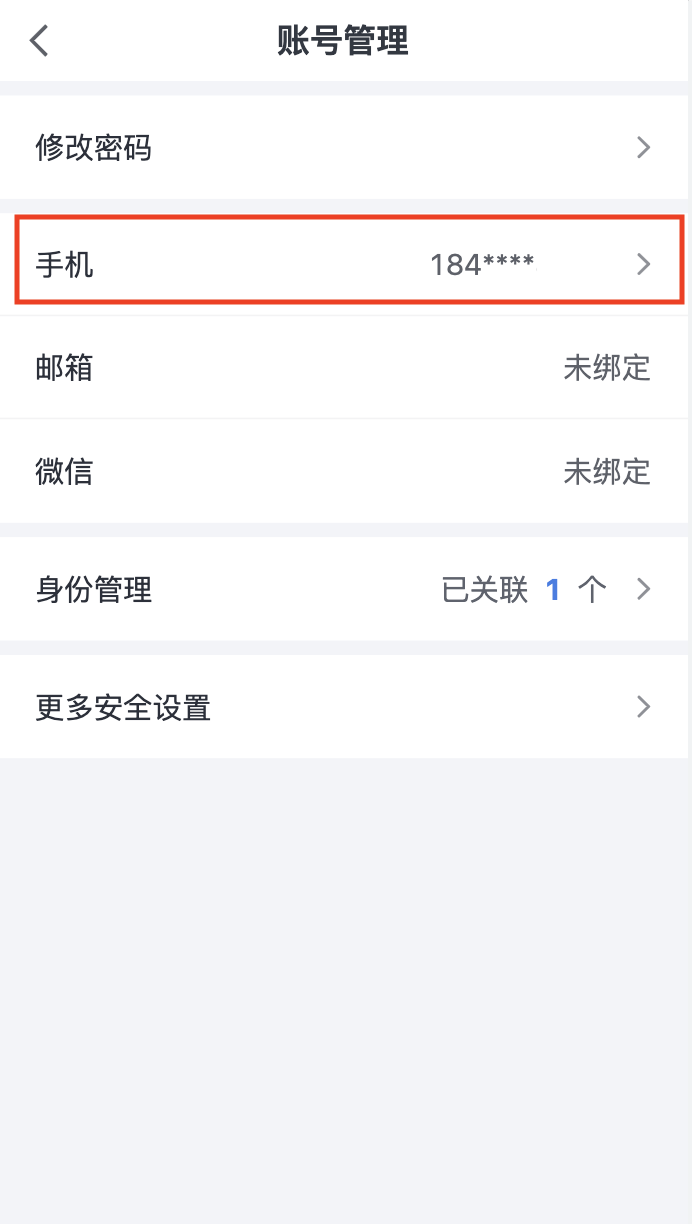Select the 微信 row to bind WeChat
The height and width of the screenshot is (1224, 692).
[x=344, y=471]
